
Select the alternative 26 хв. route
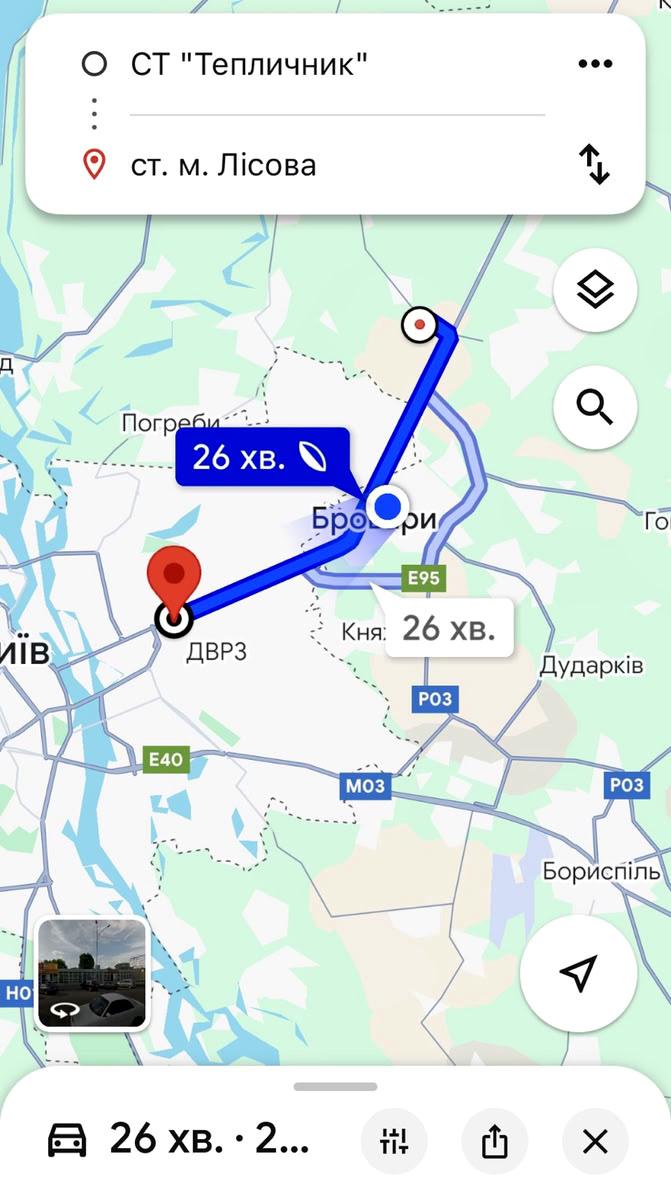pos(449,629)
